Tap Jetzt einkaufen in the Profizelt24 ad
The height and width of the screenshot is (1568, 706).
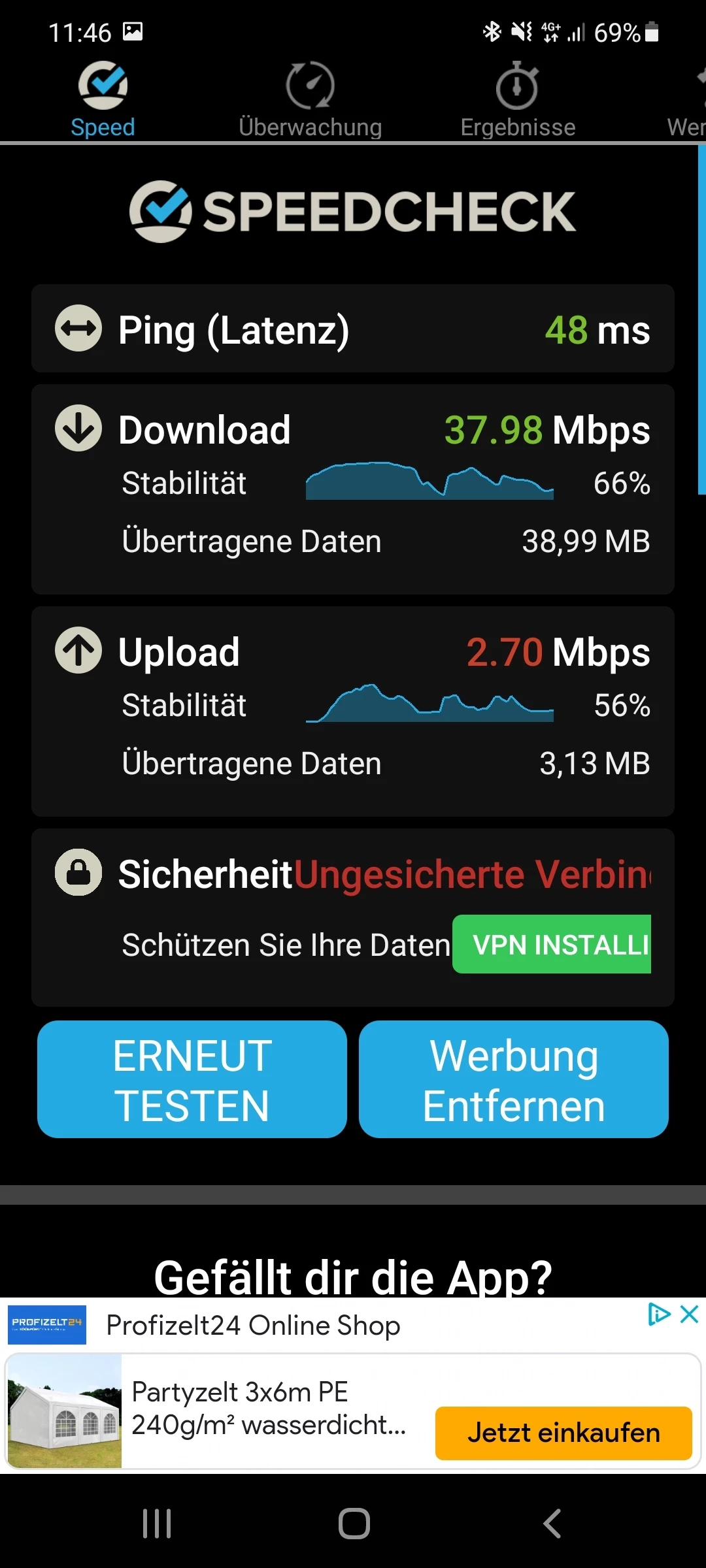[x=563, y=1433]
